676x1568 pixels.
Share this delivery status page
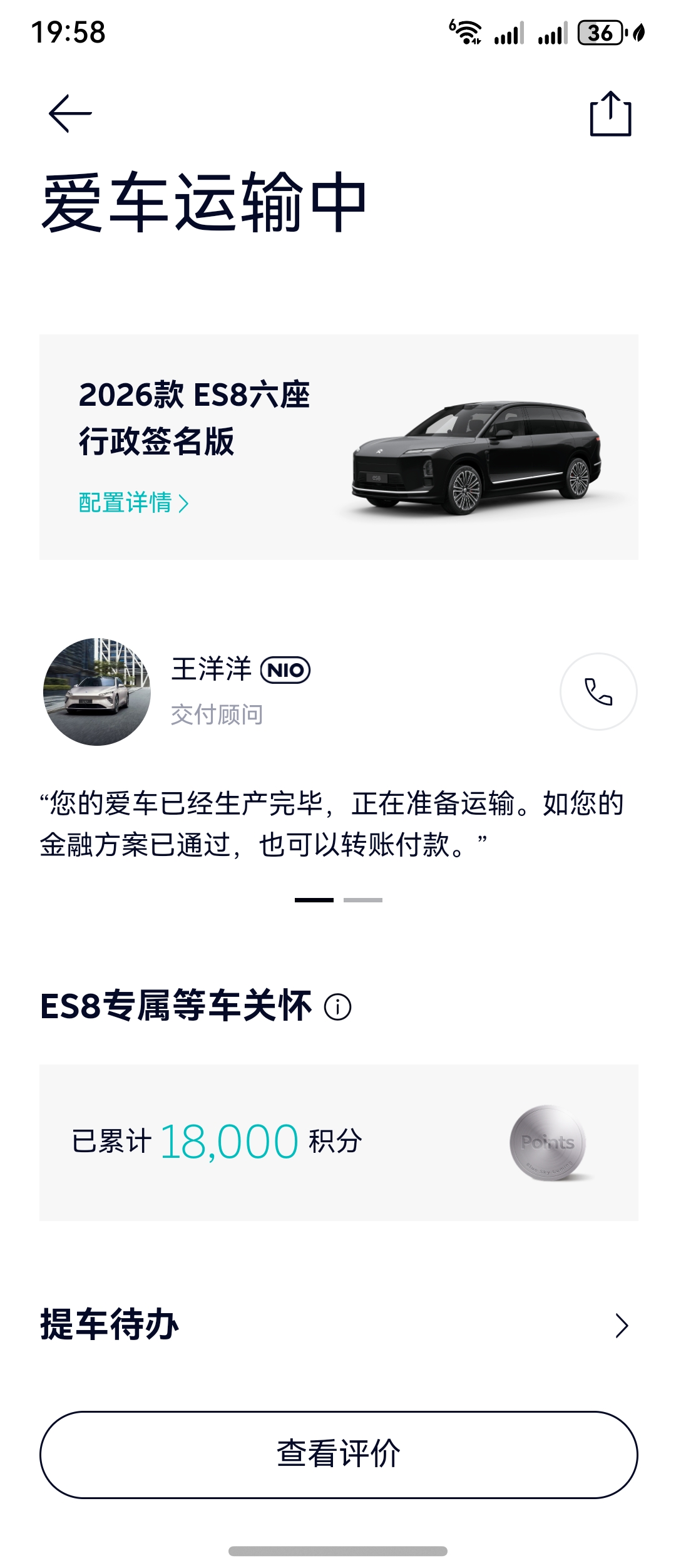[x=610, y=114]
